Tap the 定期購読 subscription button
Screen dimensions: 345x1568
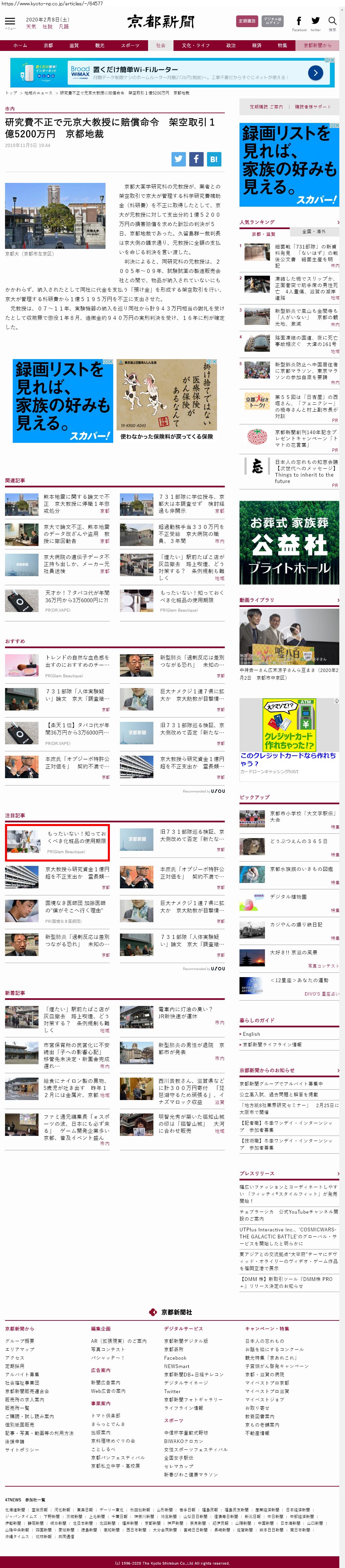pos(247,21)
